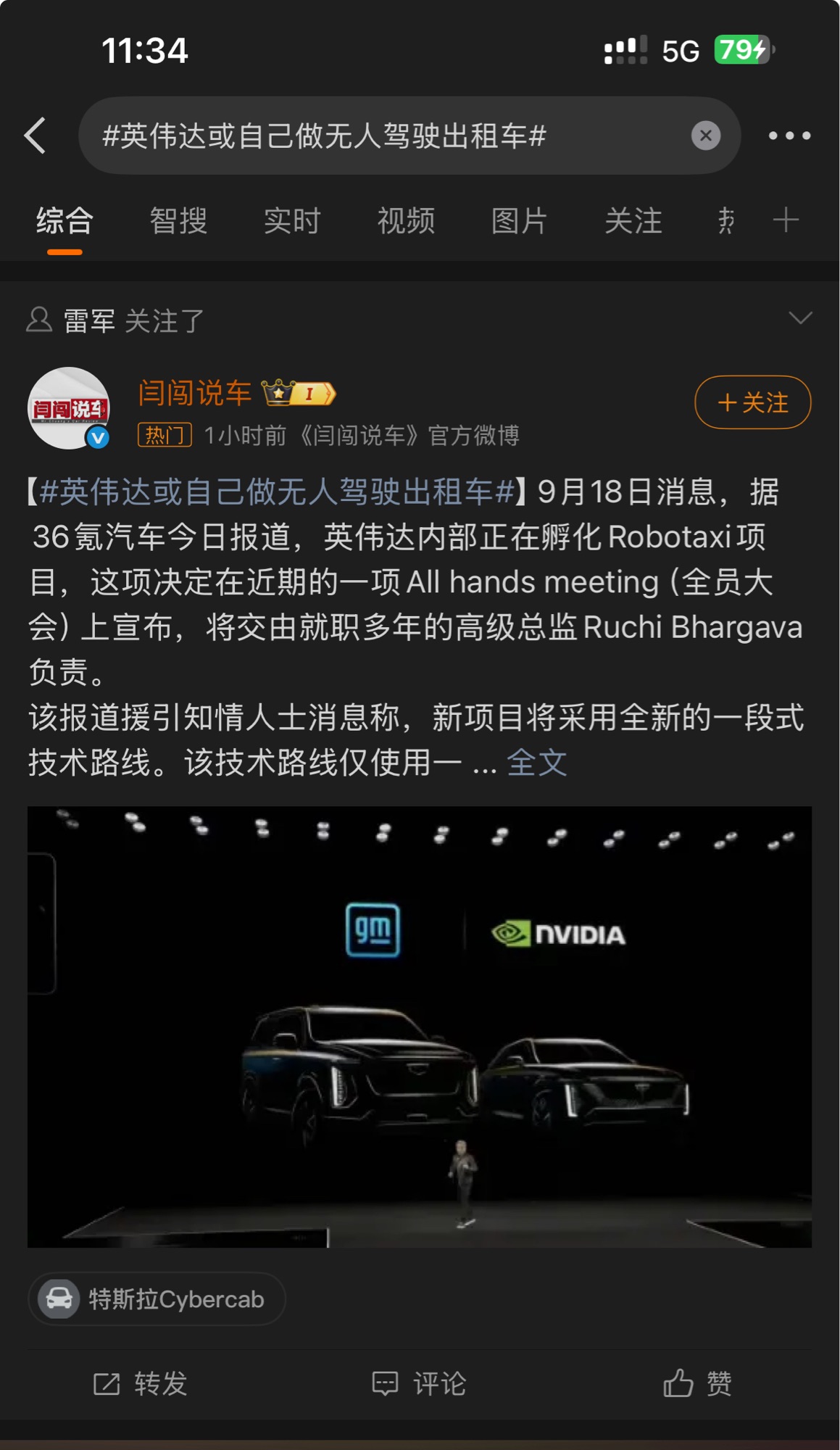
Task: Open the hashtag link in the post
Action: click(x=276, y=492)
